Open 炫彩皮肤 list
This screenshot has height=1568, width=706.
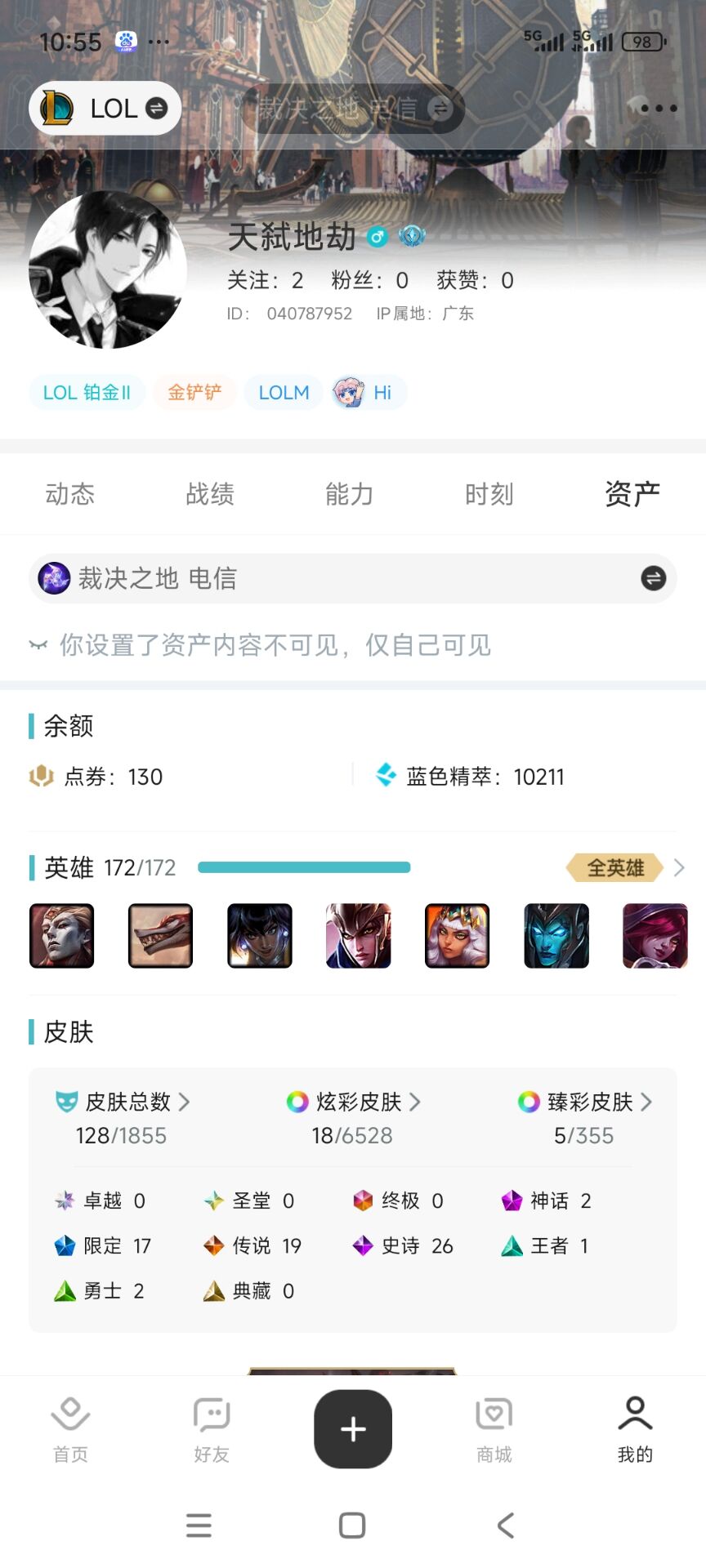point(353,1102)
